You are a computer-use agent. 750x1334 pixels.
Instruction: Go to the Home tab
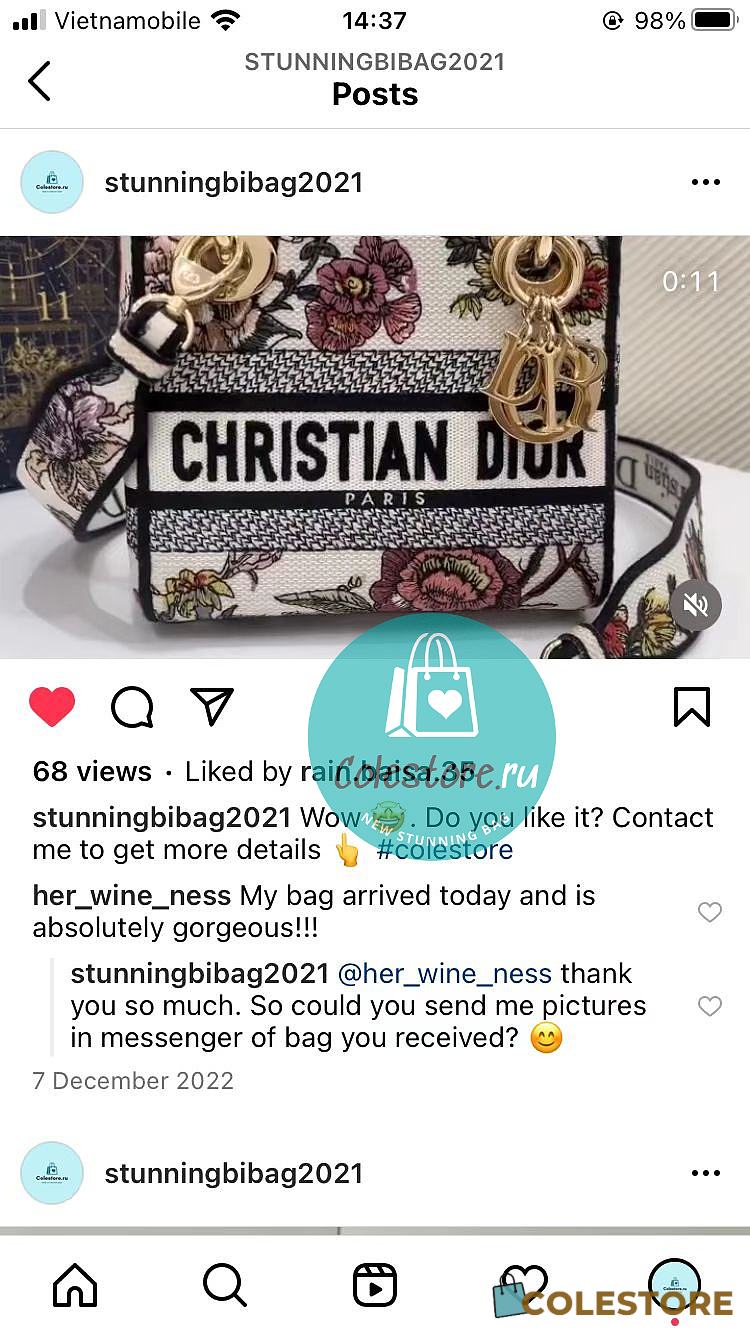click(75, 1284)
